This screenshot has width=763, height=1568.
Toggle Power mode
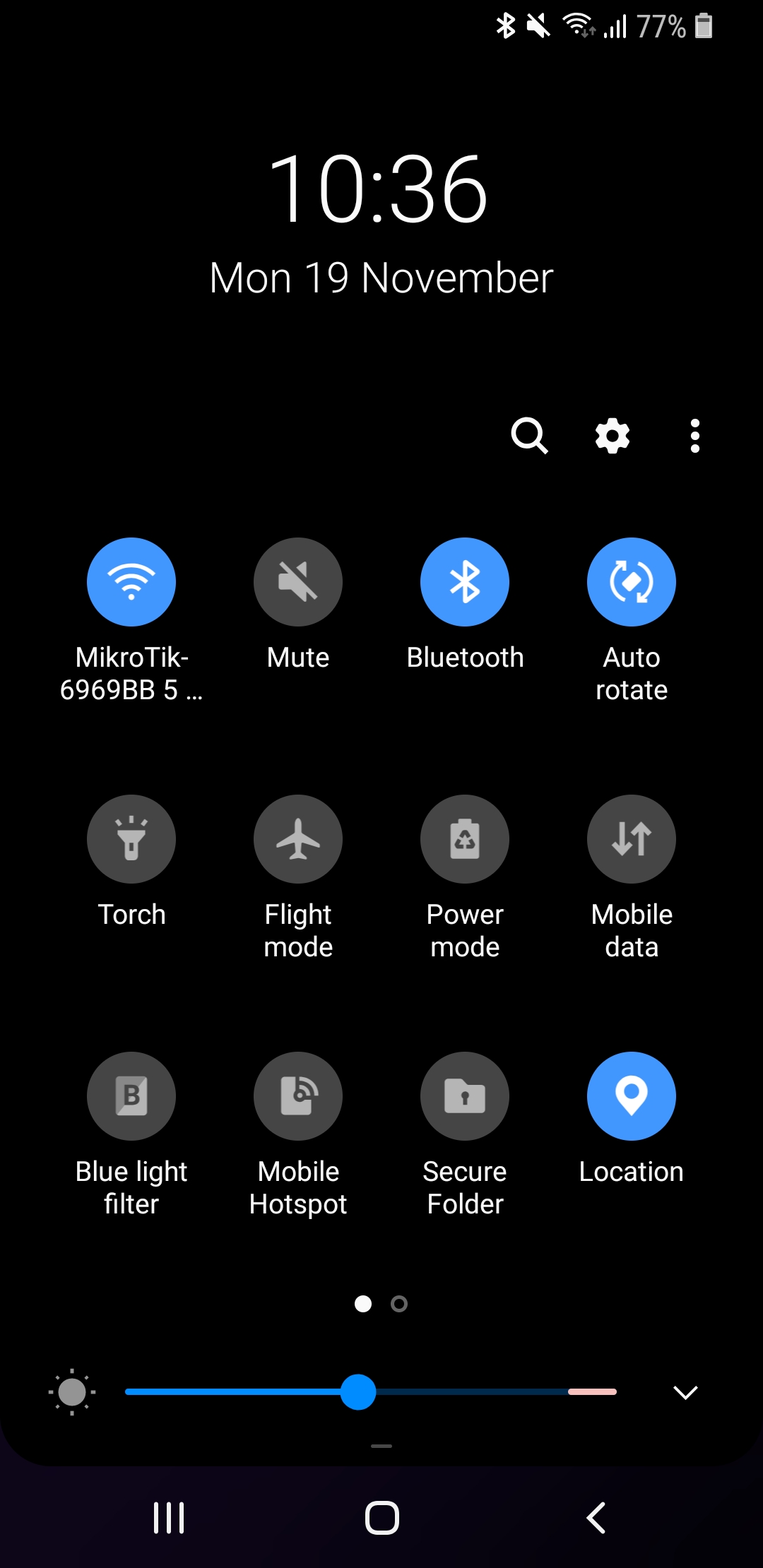point(465,839)
